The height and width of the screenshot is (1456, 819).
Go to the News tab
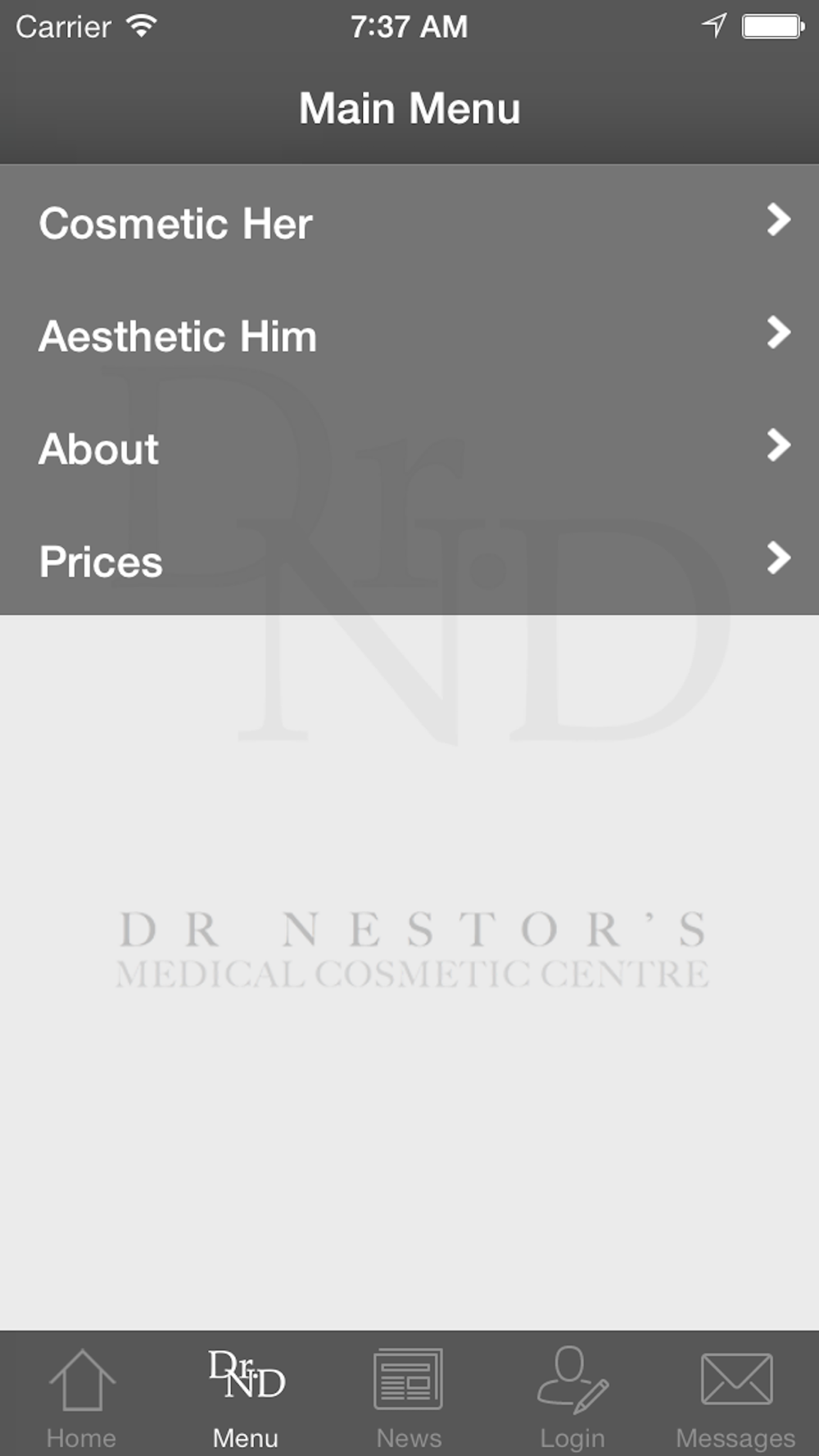tap(409, 1394)
